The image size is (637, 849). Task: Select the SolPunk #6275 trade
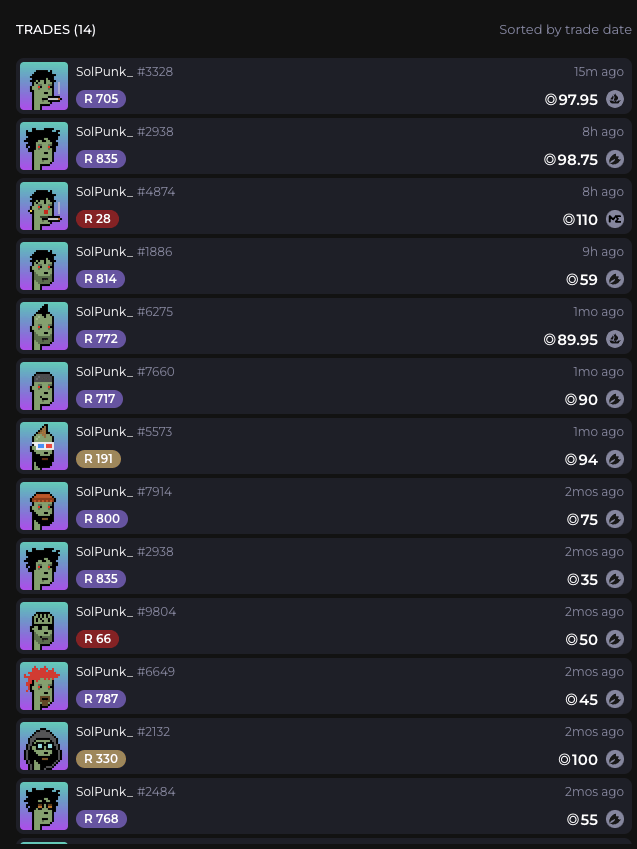tap(324, 326)
